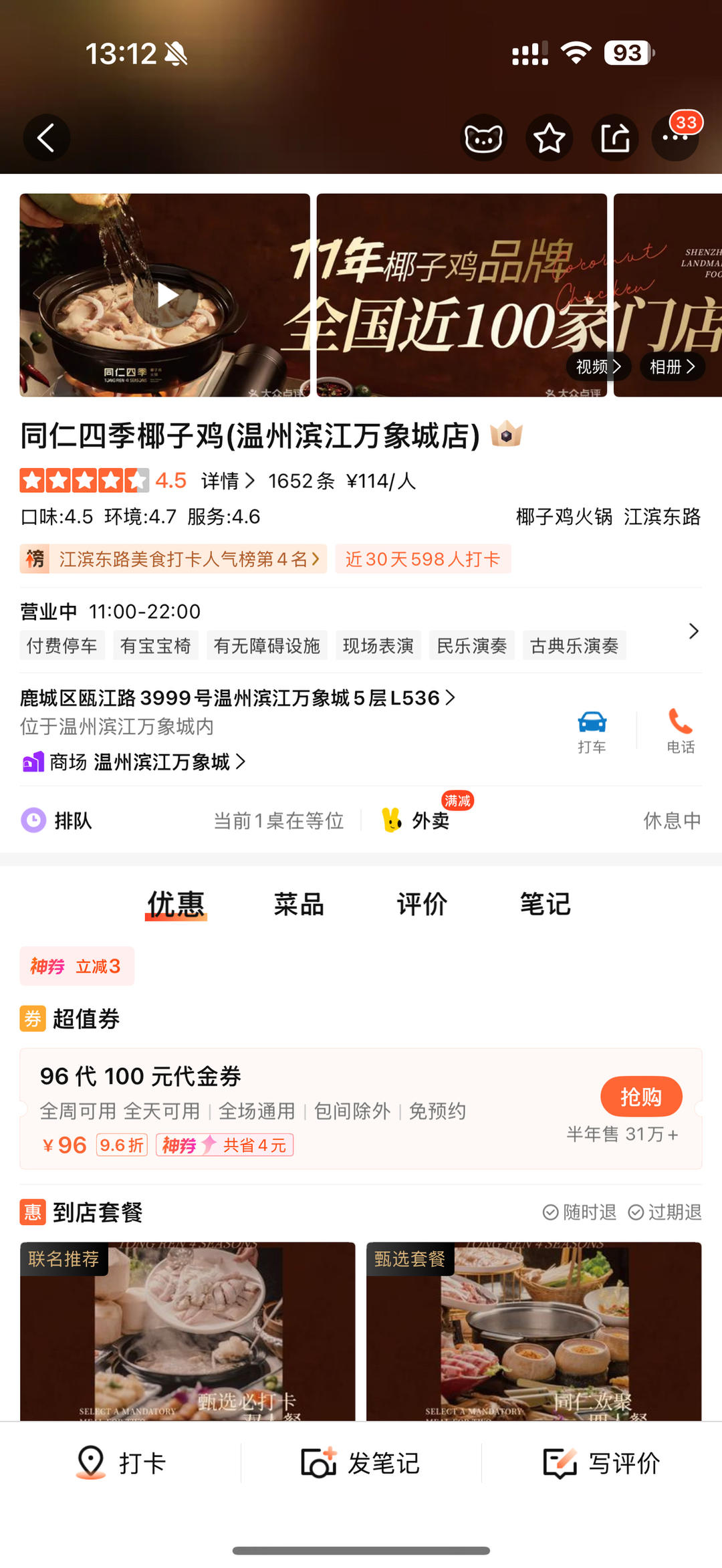
Task: Open the 相册 photo album
Action: pos(672,366)
